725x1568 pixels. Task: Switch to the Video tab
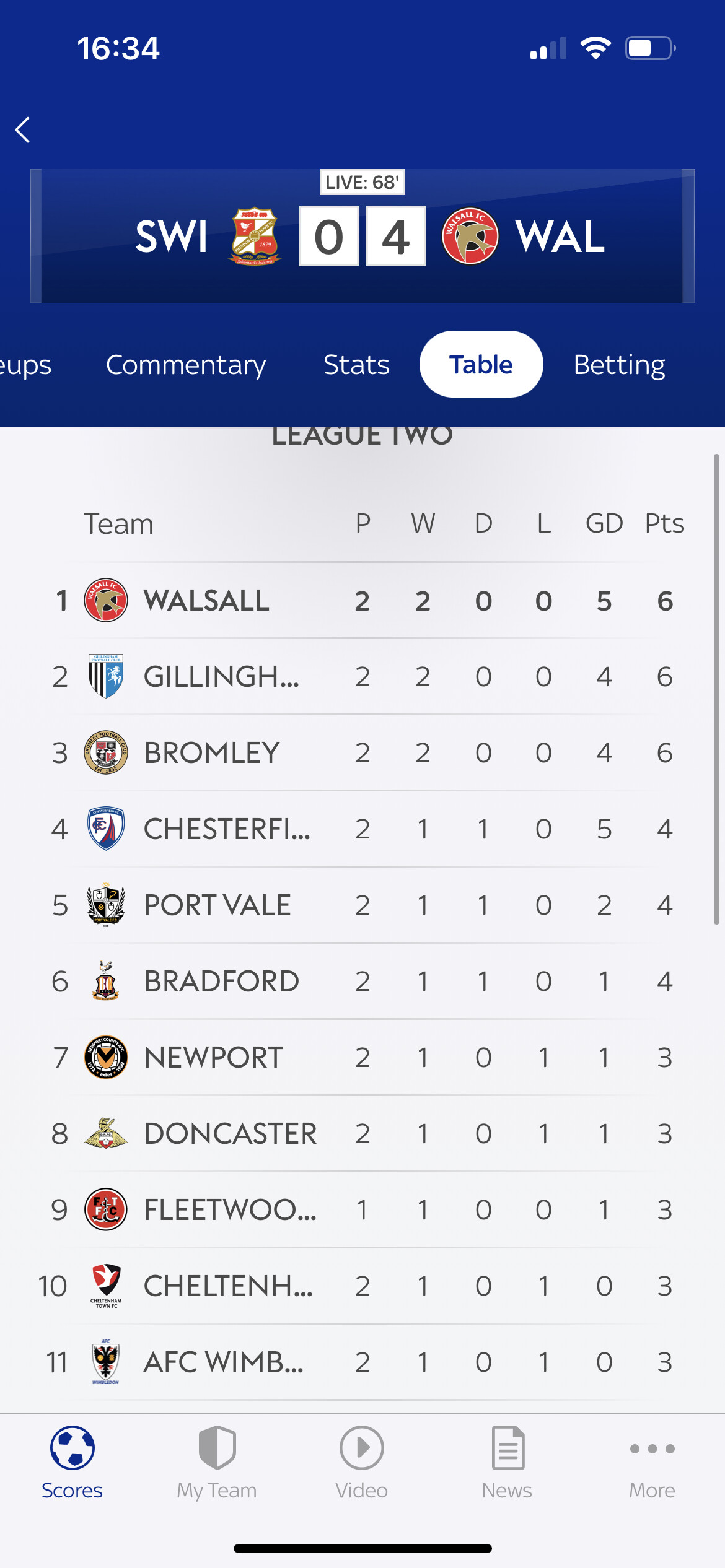point(362,1463)
